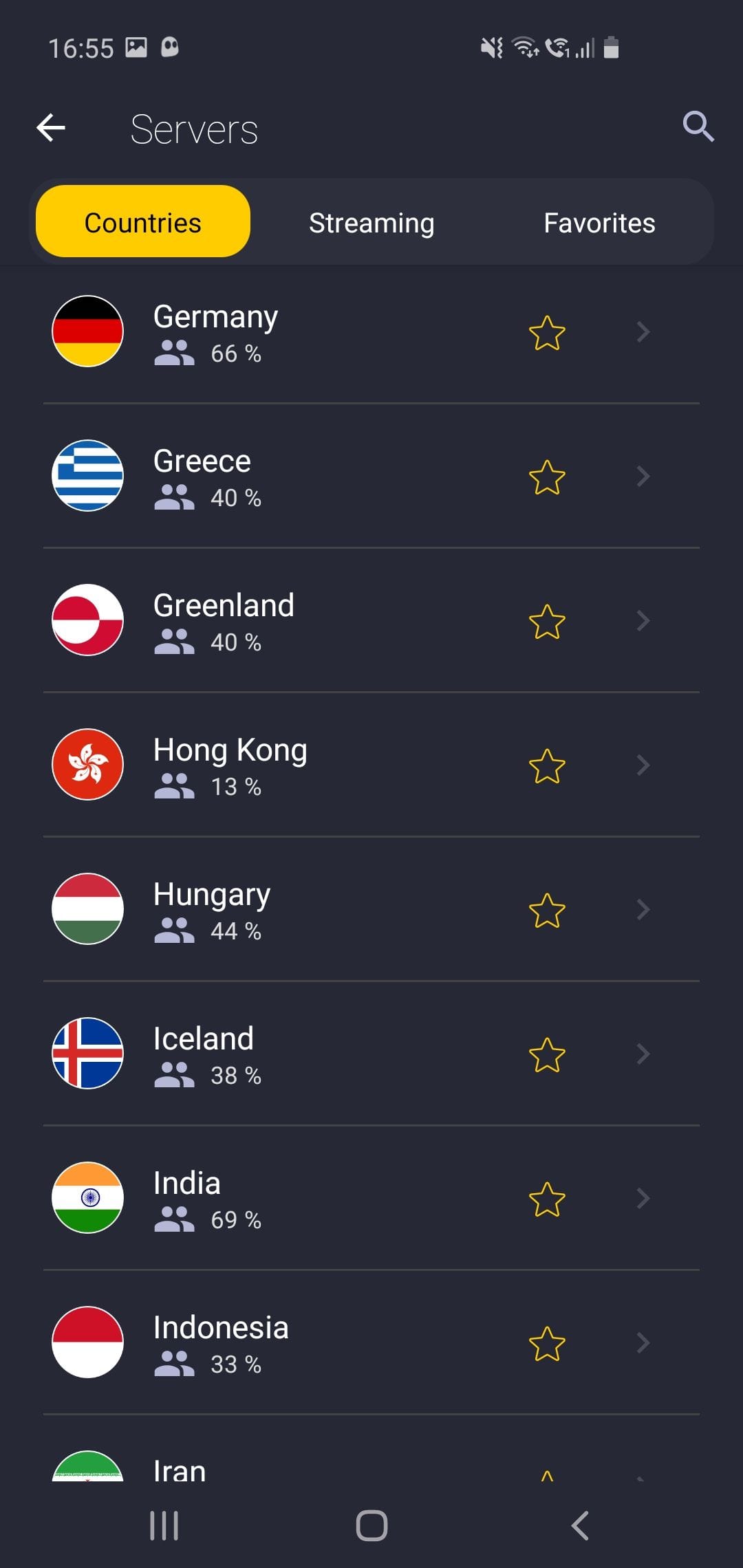The height and width of the screenshot is (1568, 743).
Task: Switch to the Streaming tab
Action: pos(371,223)
